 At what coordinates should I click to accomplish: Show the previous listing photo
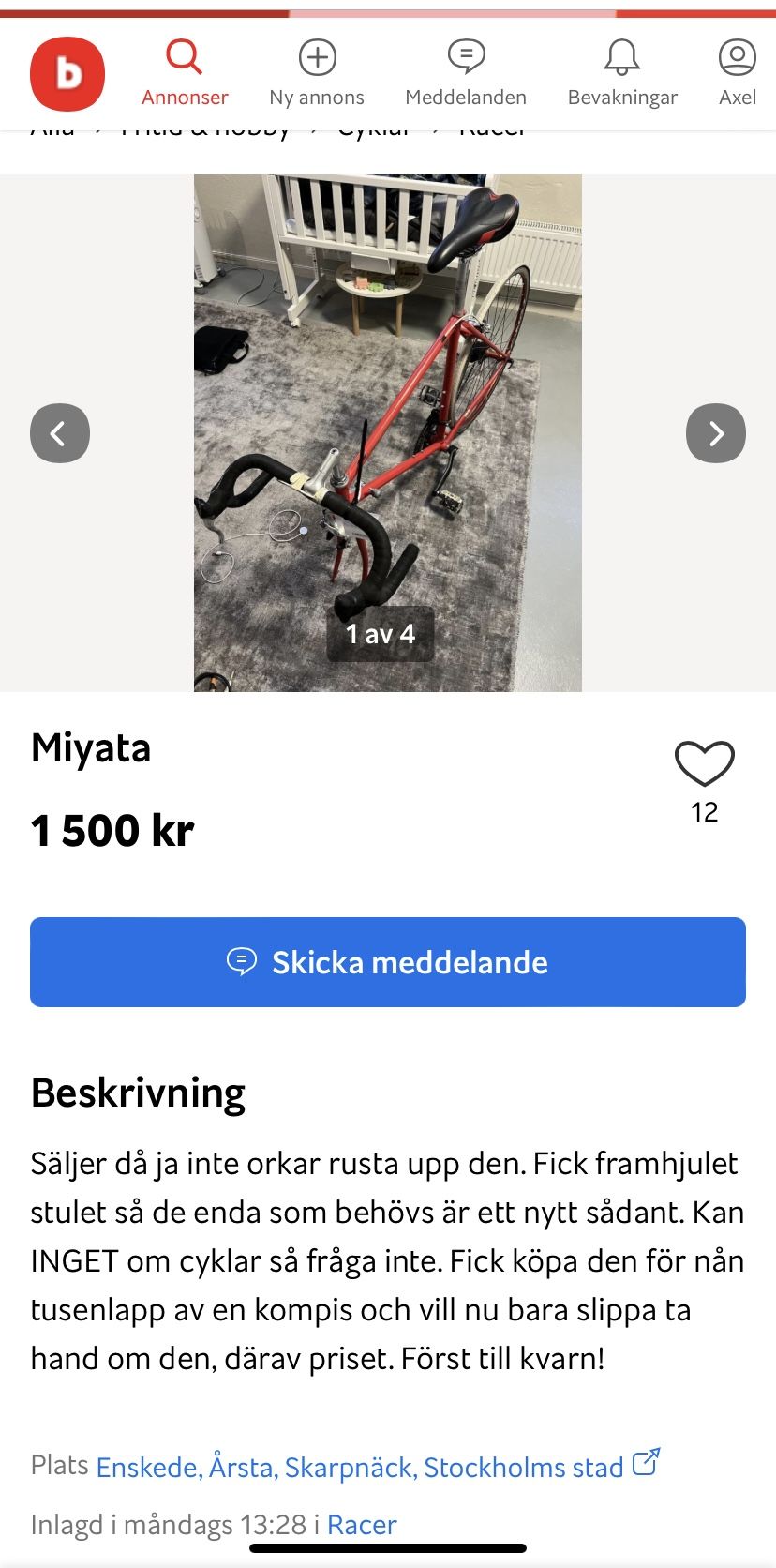(x=60, y=433)
